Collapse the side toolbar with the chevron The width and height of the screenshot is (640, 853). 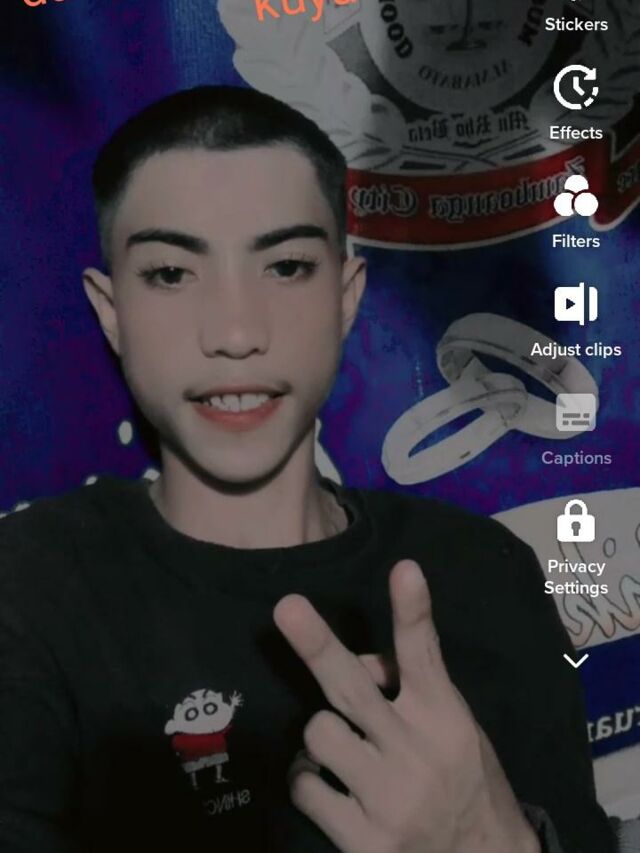point(576,661)
